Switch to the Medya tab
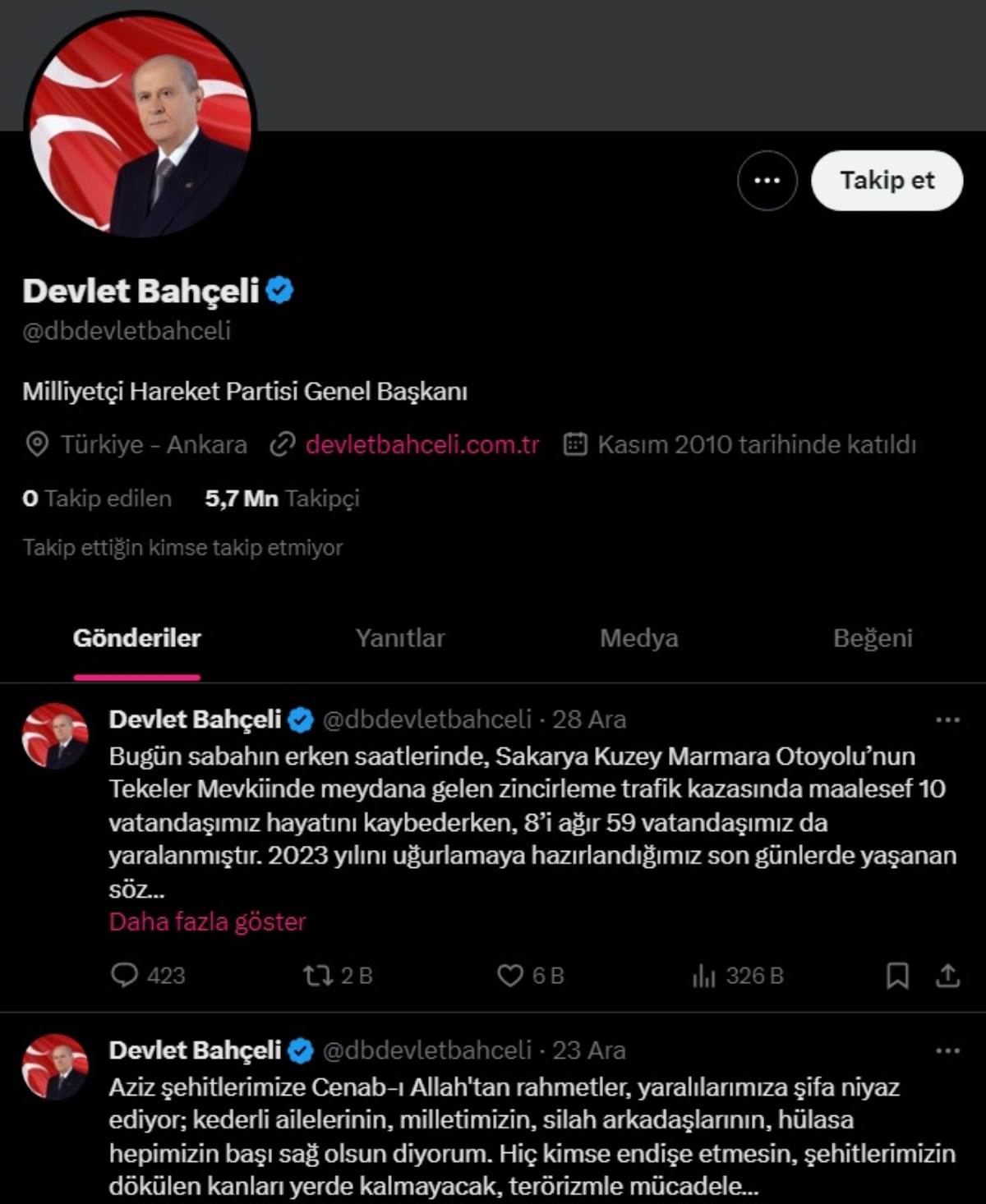 (x=638, y=638)
